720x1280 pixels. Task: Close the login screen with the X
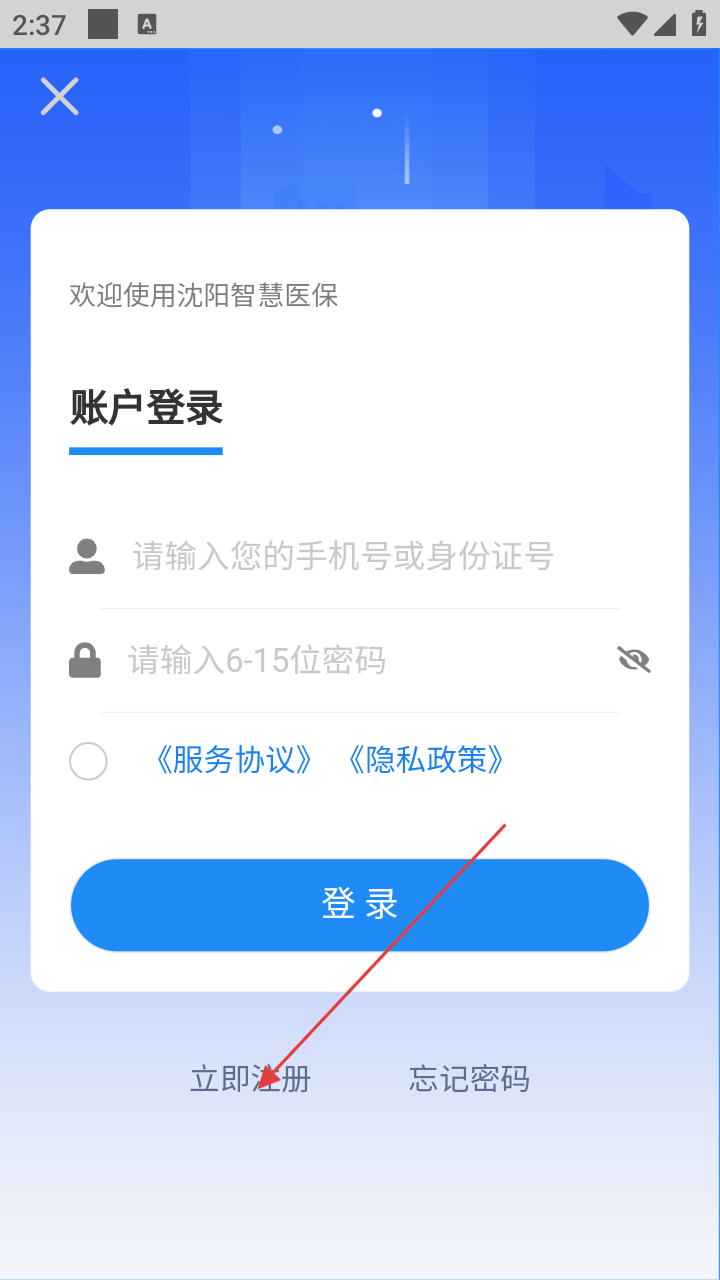tap(59, 96)
